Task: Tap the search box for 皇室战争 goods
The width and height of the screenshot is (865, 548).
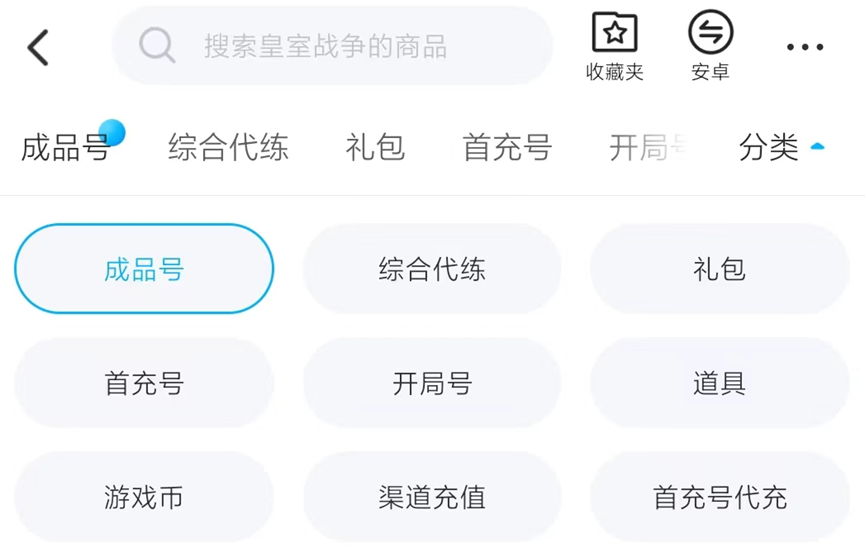Action: point(332,46)
